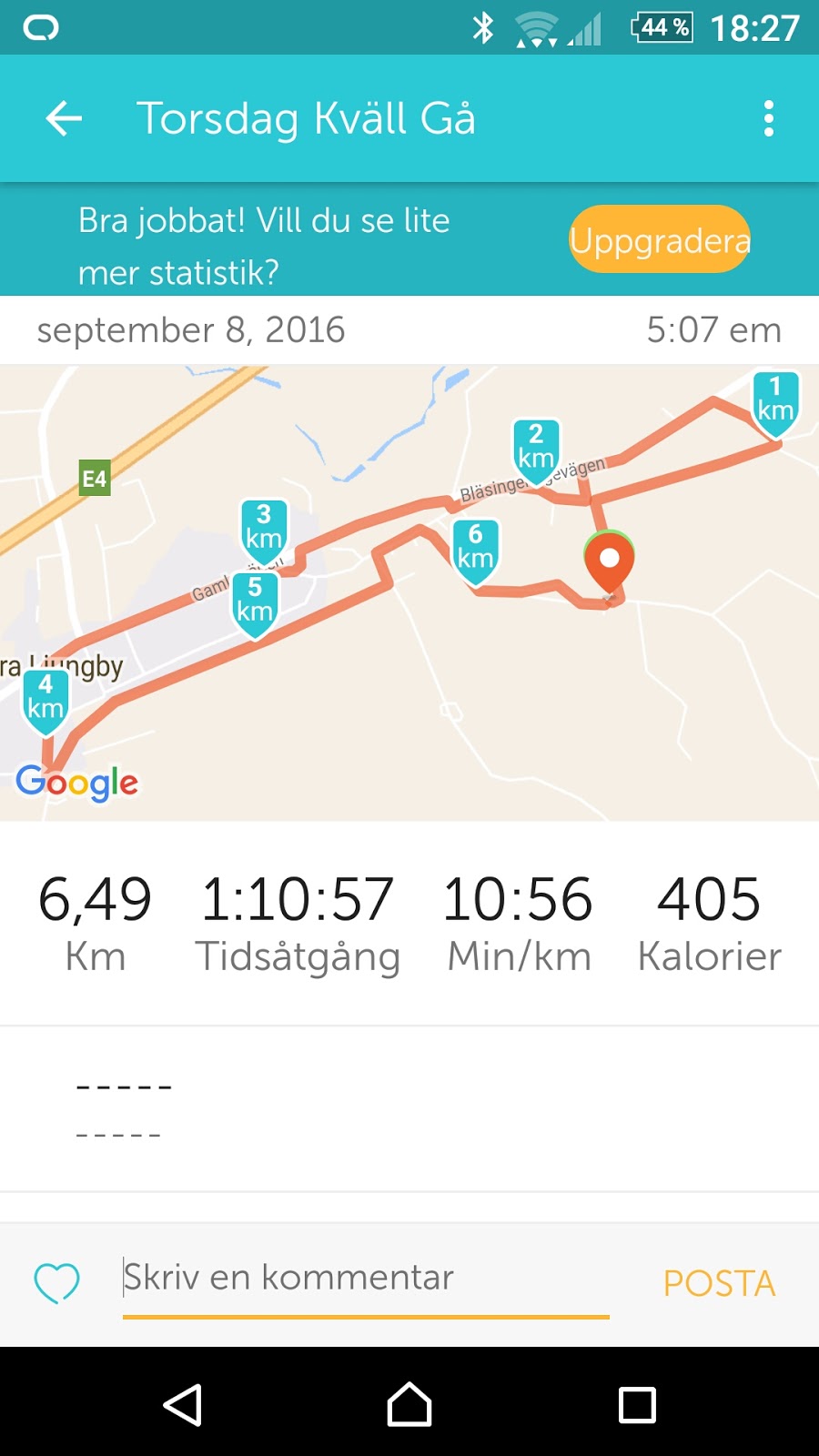
Task: Open the three-dot overflow menu
Action: 769,118
